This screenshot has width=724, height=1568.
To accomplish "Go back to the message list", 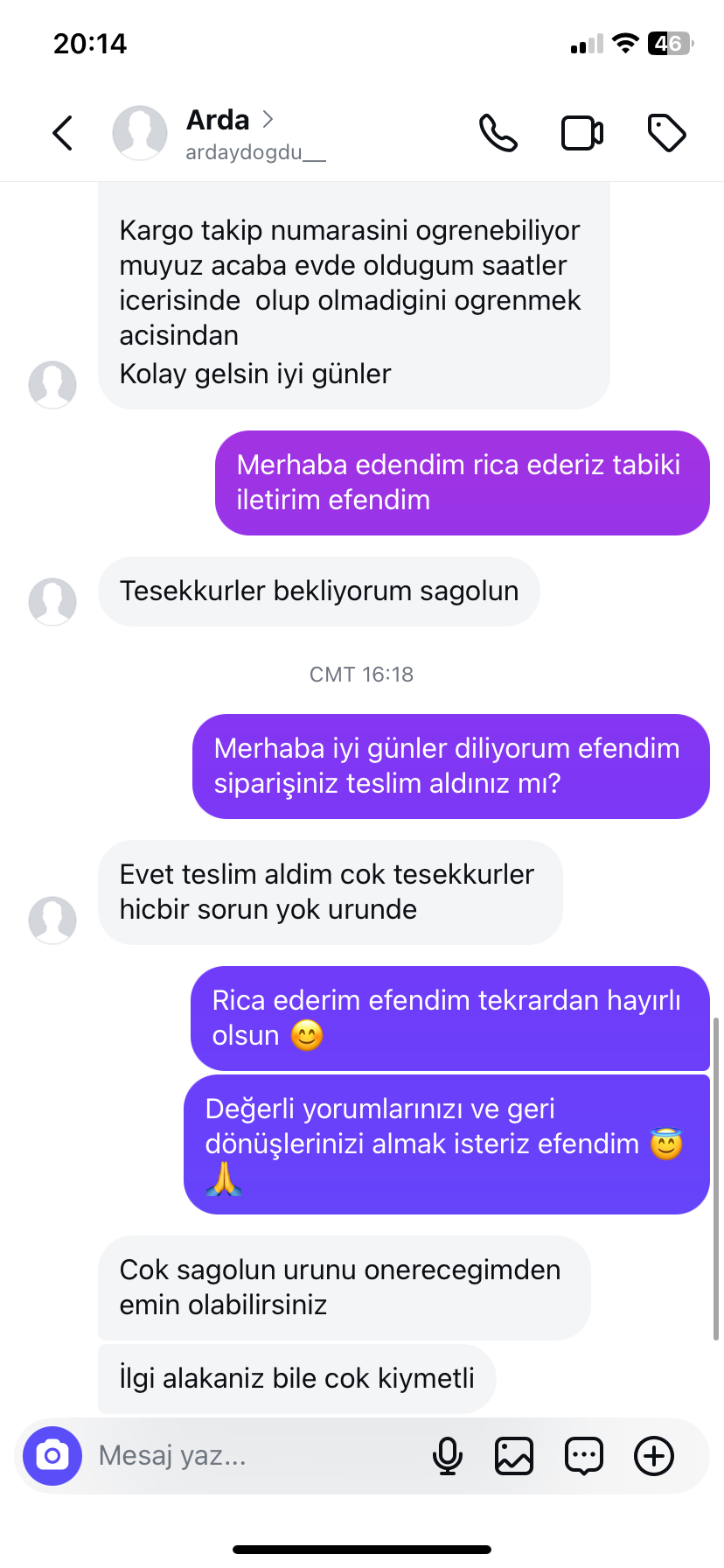I will (63, 134).
